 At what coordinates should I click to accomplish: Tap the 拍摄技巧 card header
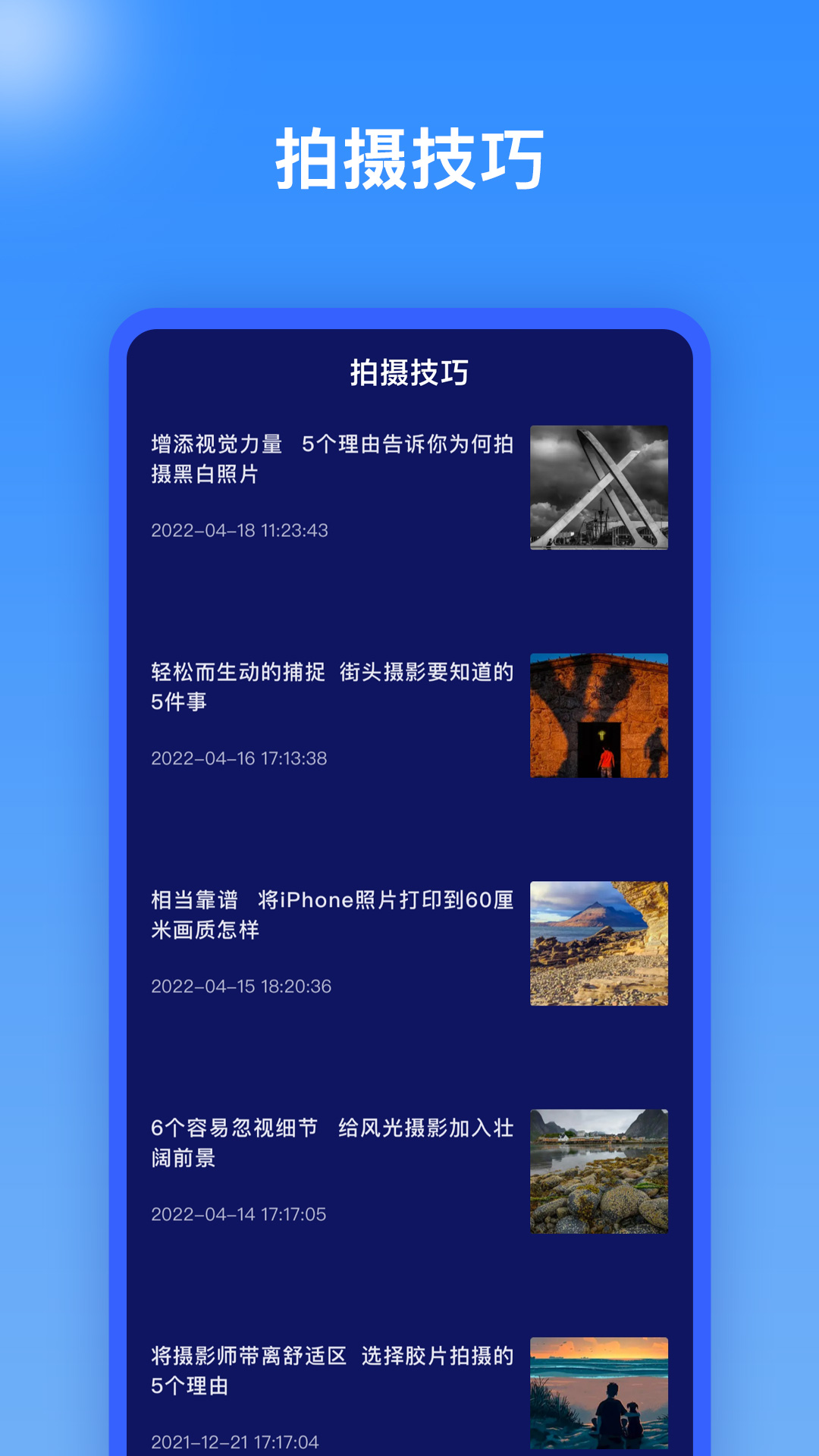coord(409,373)
